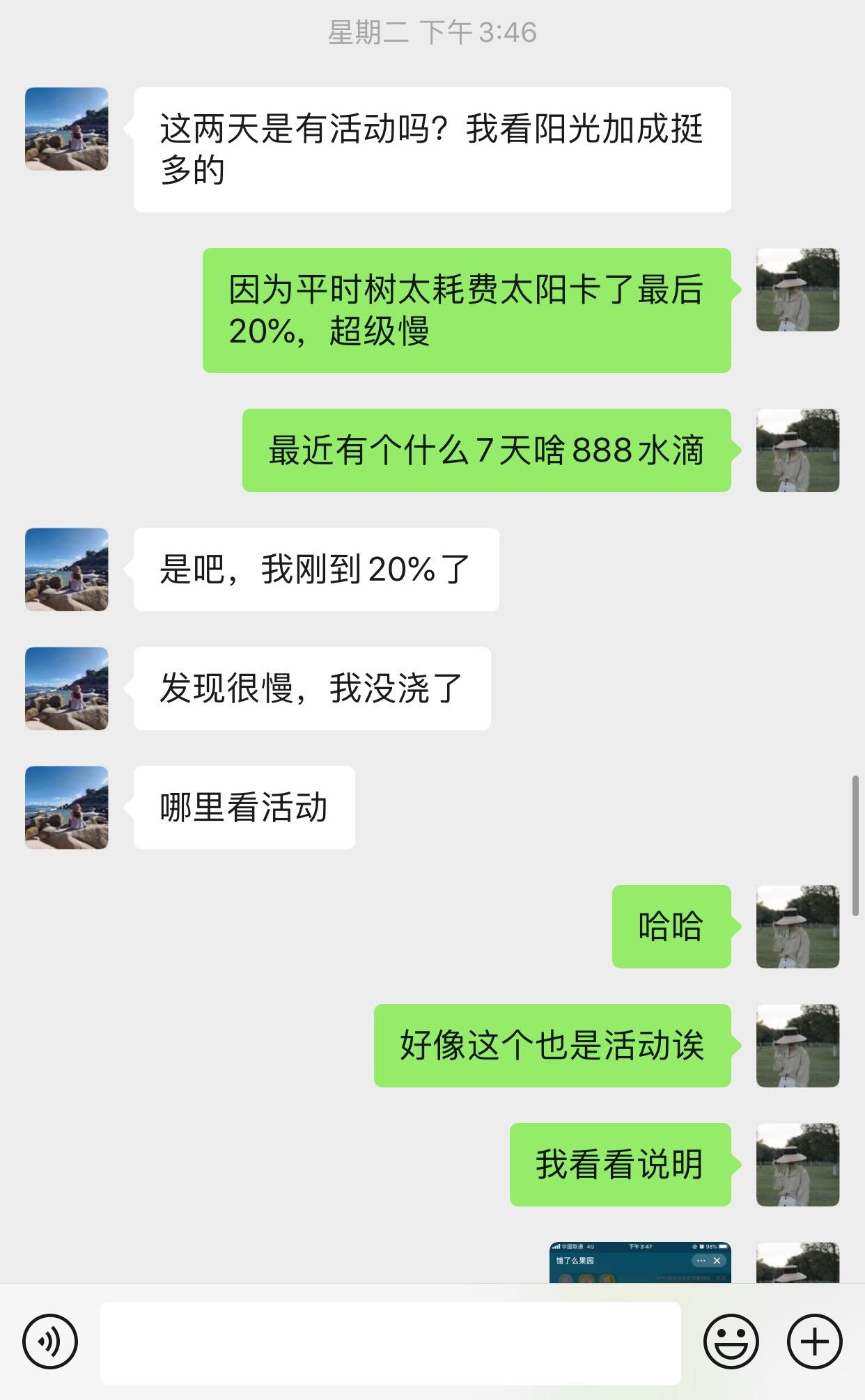The image size is (865, 1400).
Task: Open the plus attachments menu
Action: pyautogui.click(x=814, y=1342)
